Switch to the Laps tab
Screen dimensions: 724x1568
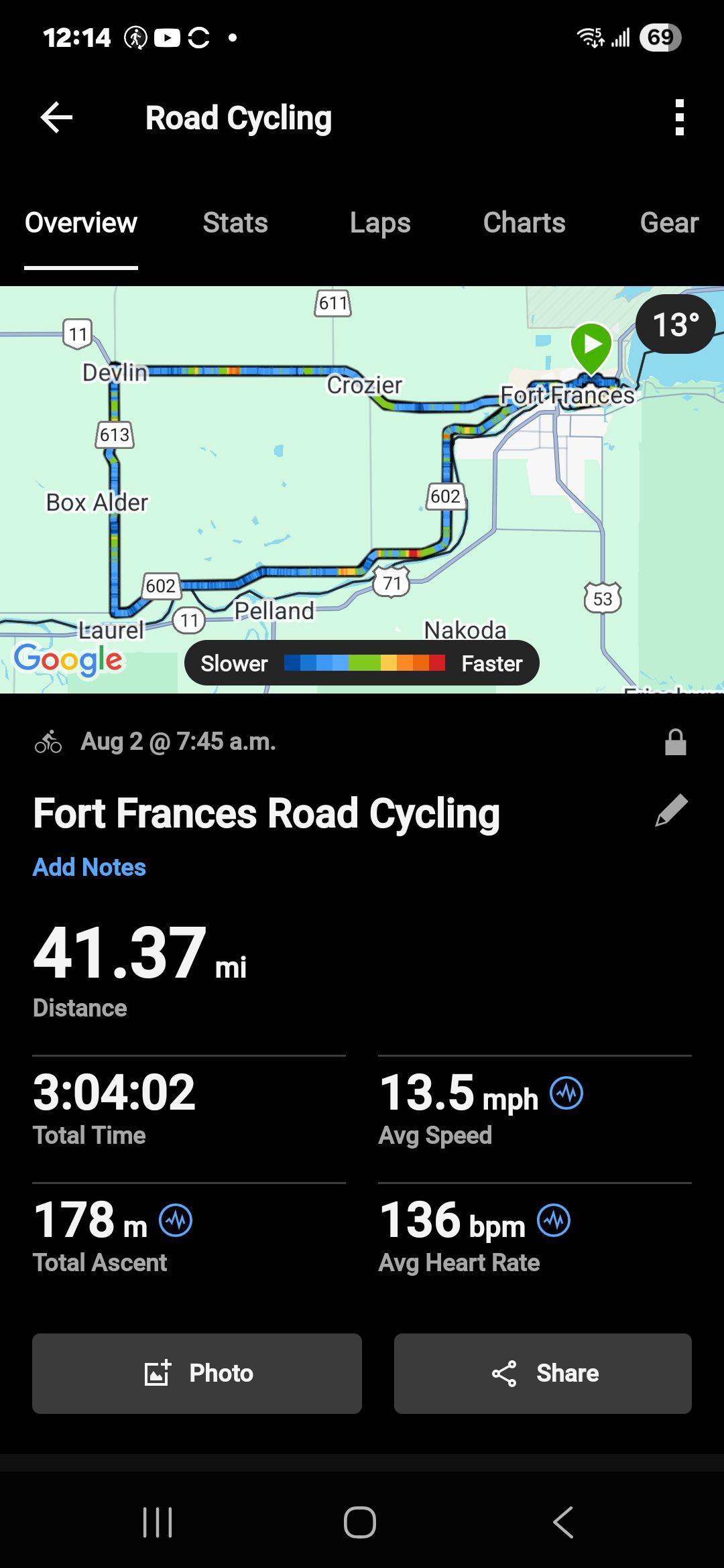[x=380, y=222]
